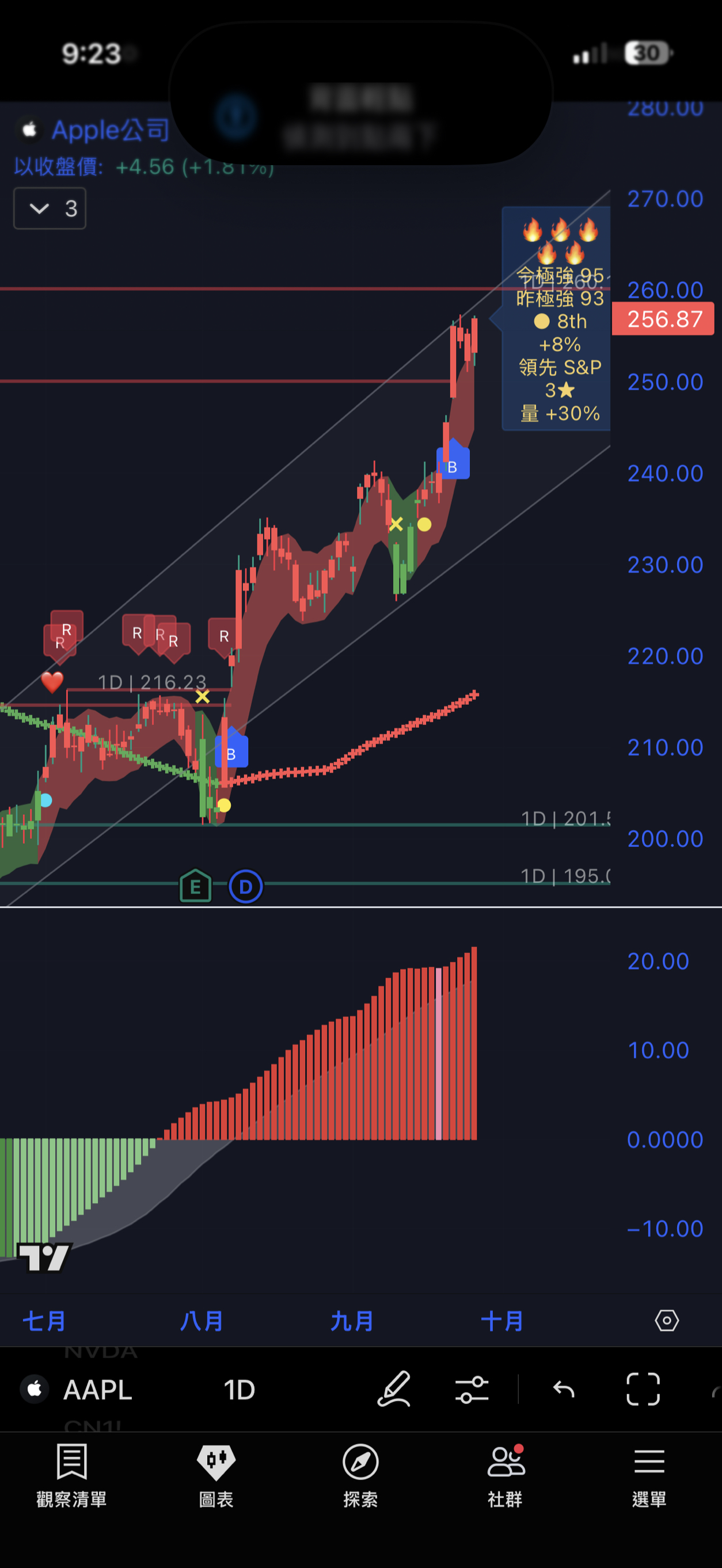Open the chart settings sliders icon

tap(472, 1390)
